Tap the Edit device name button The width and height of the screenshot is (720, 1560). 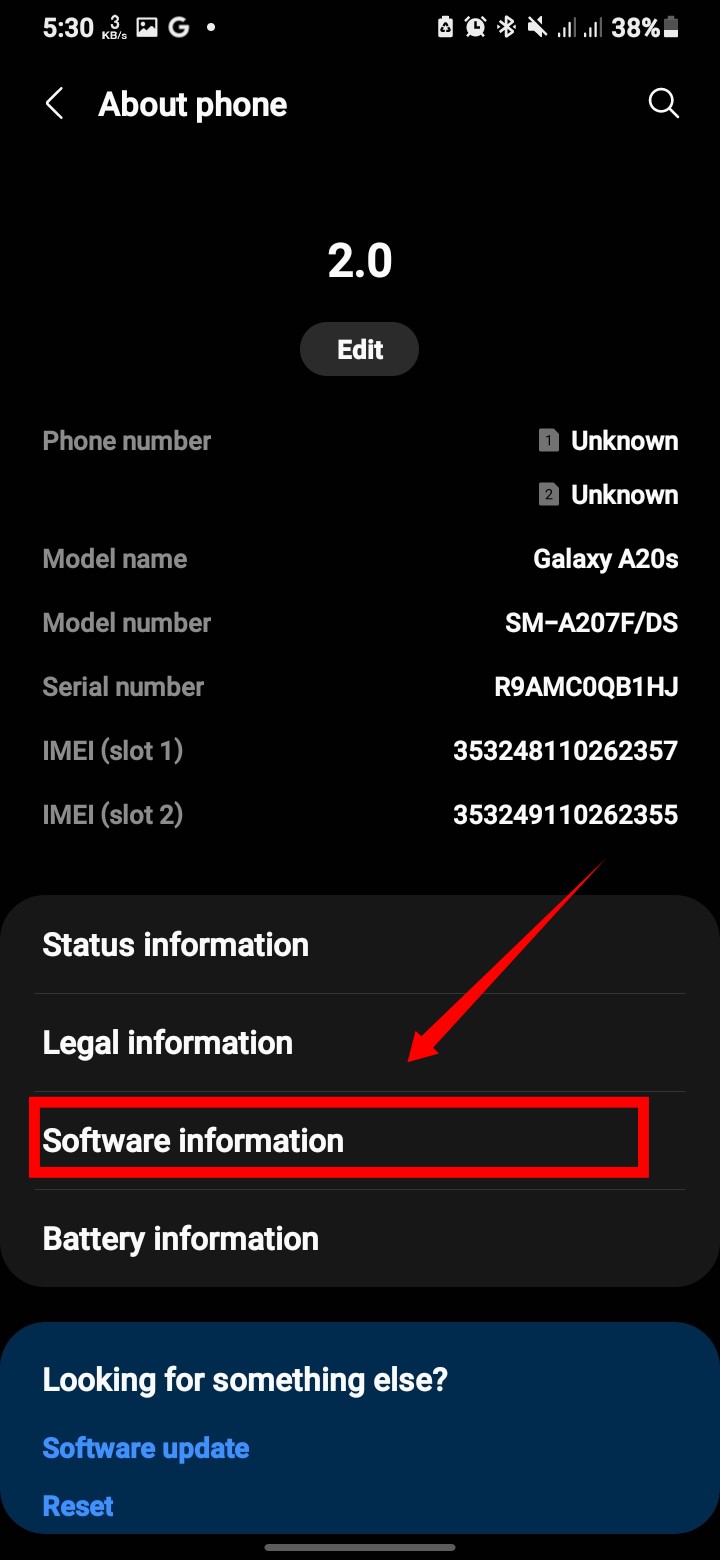click(359, 349)
